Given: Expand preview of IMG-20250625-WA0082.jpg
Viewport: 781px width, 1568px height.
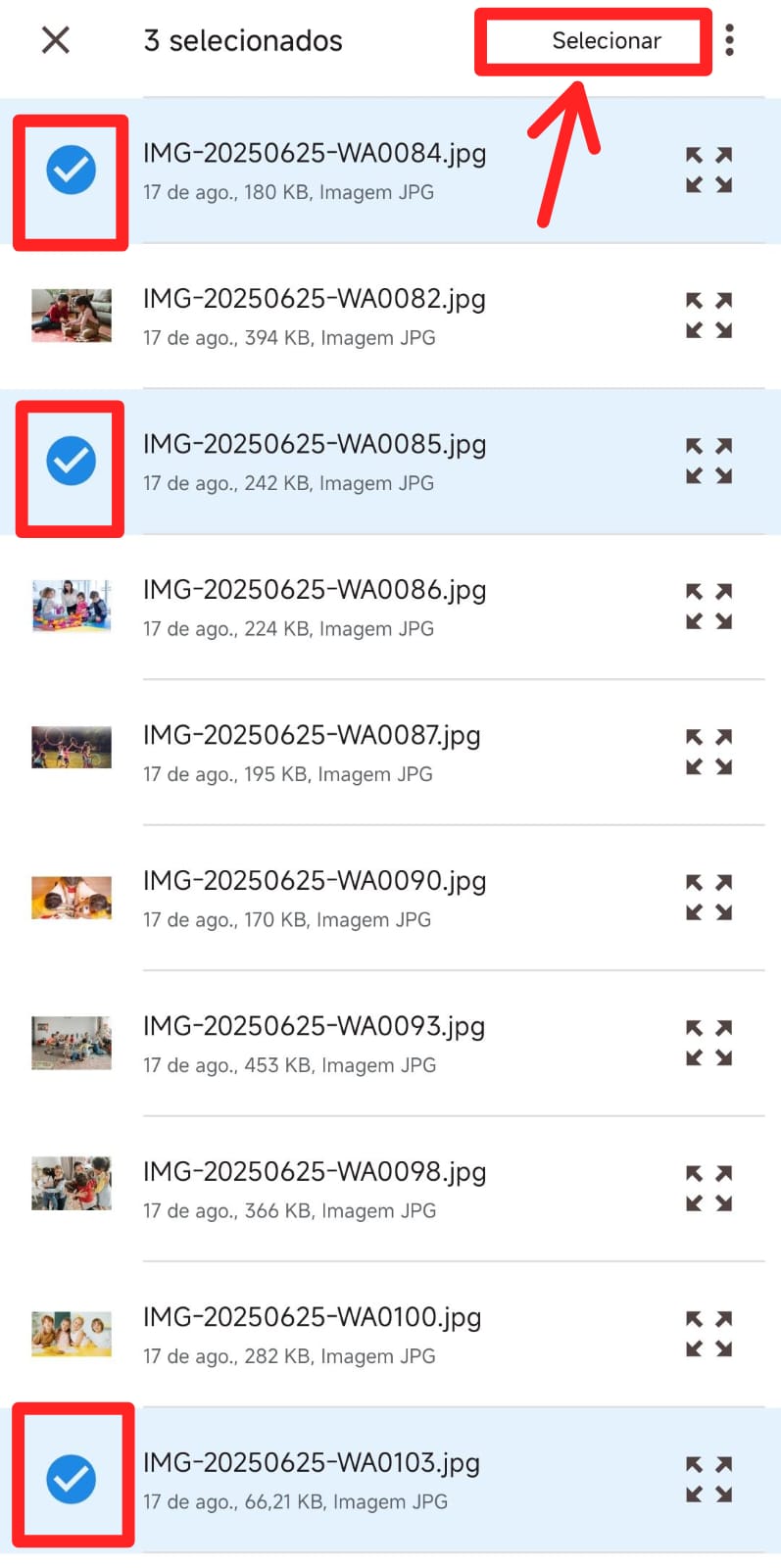Looking at the screenshot, I should (x=708, y=316).
